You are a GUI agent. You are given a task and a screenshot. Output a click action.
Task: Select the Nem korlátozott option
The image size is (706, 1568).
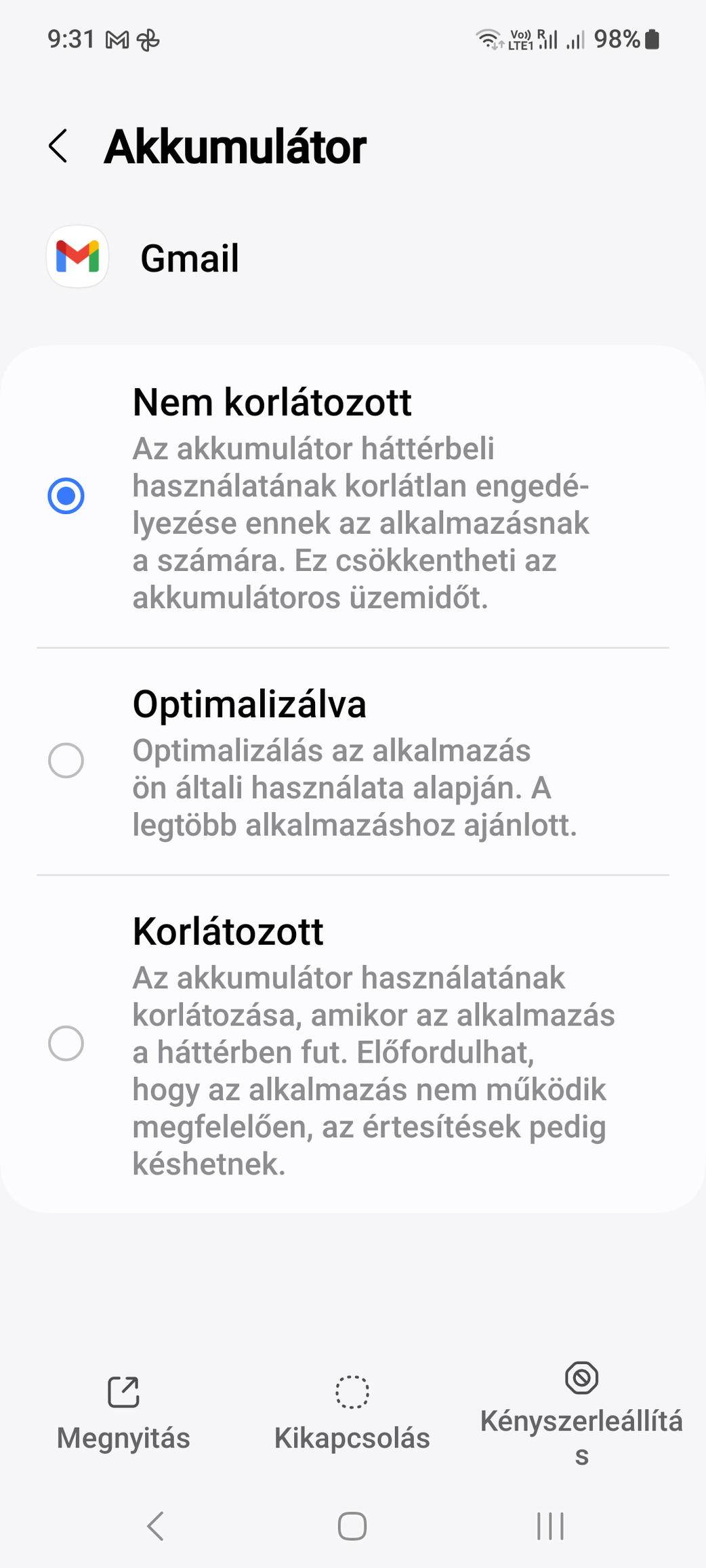[x=353, y=496]
